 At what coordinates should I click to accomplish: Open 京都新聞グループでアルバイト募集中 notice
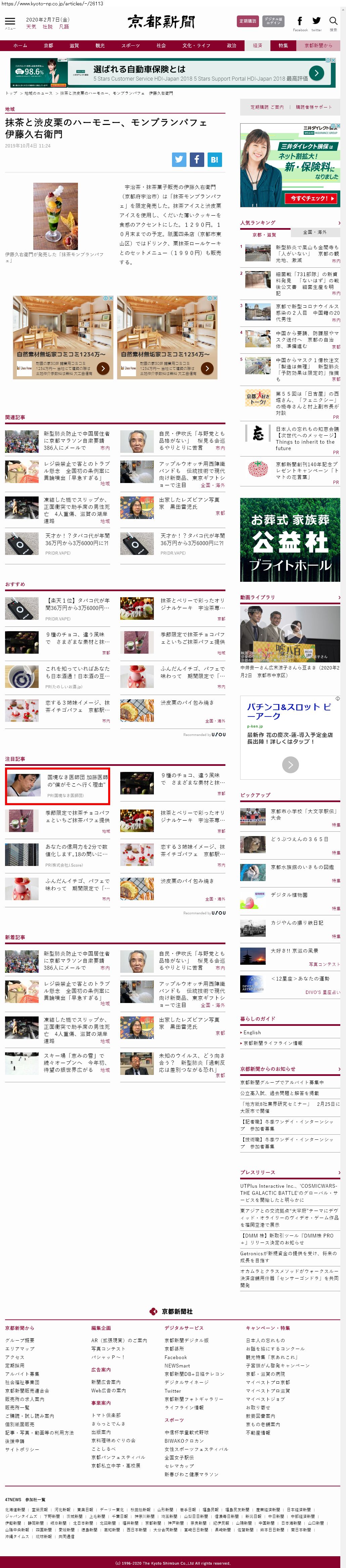click(282, 1082)
